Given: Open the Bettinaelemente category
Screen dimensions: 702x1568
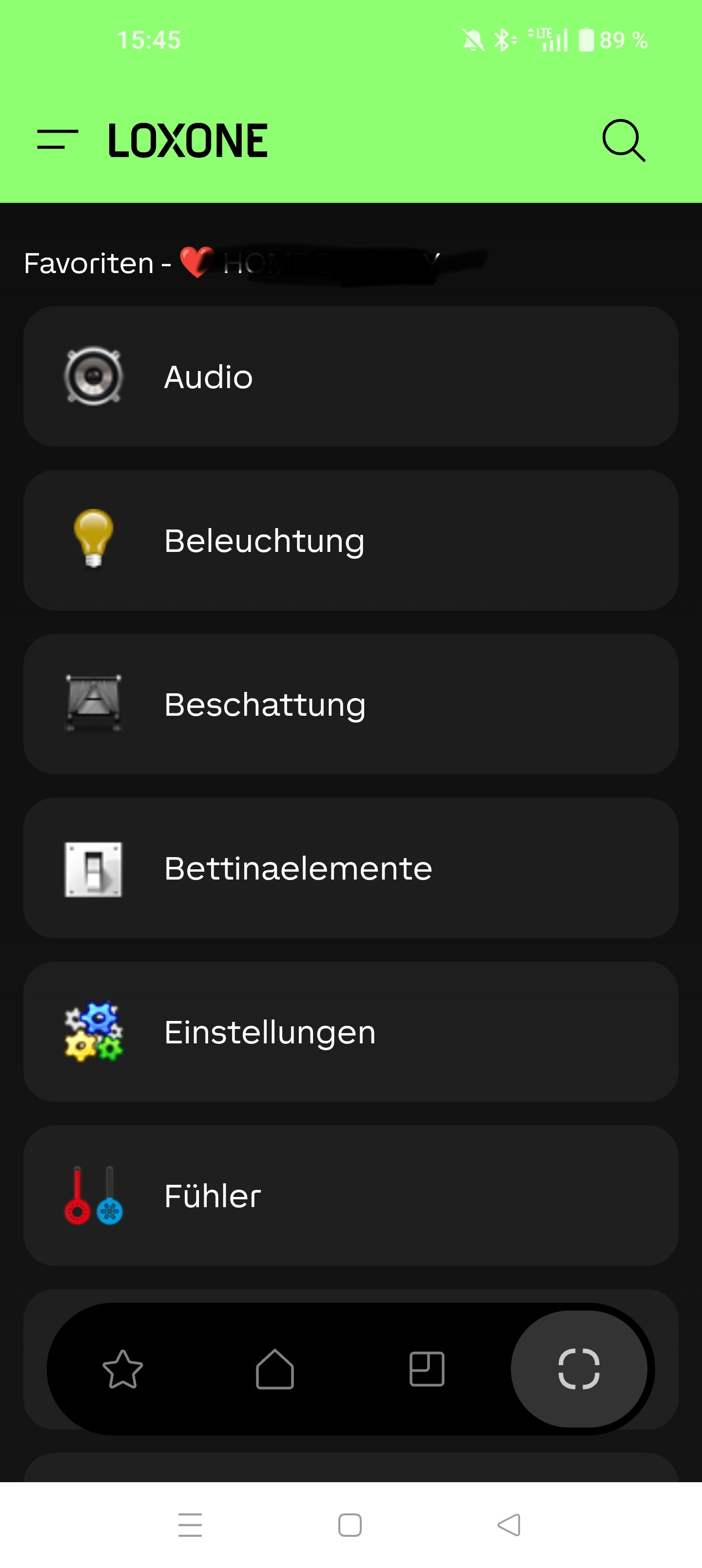Looking at the screenshot, I should 351,867.
